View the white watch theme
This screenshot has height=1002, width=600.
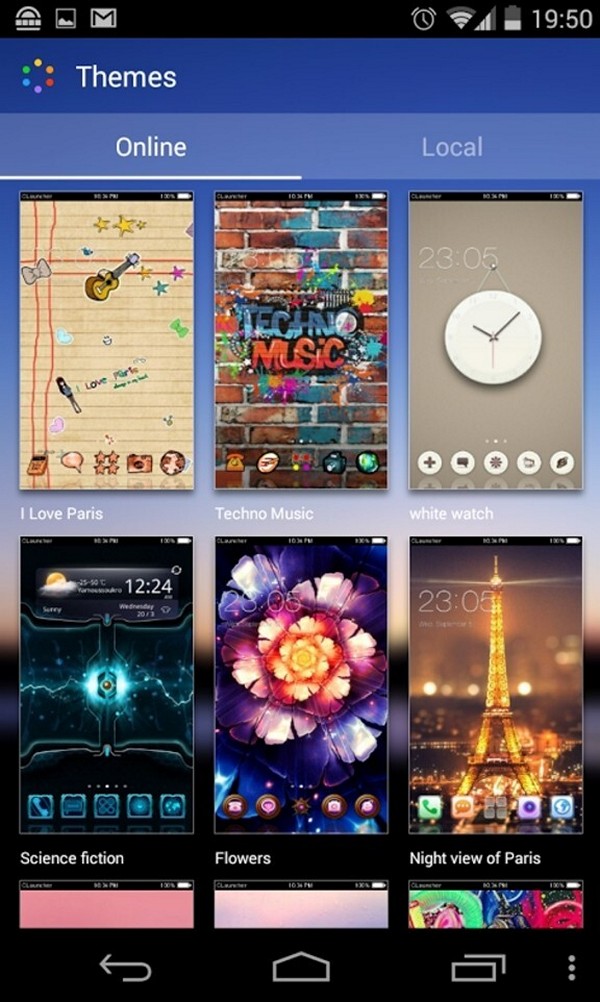coord(496,340)
